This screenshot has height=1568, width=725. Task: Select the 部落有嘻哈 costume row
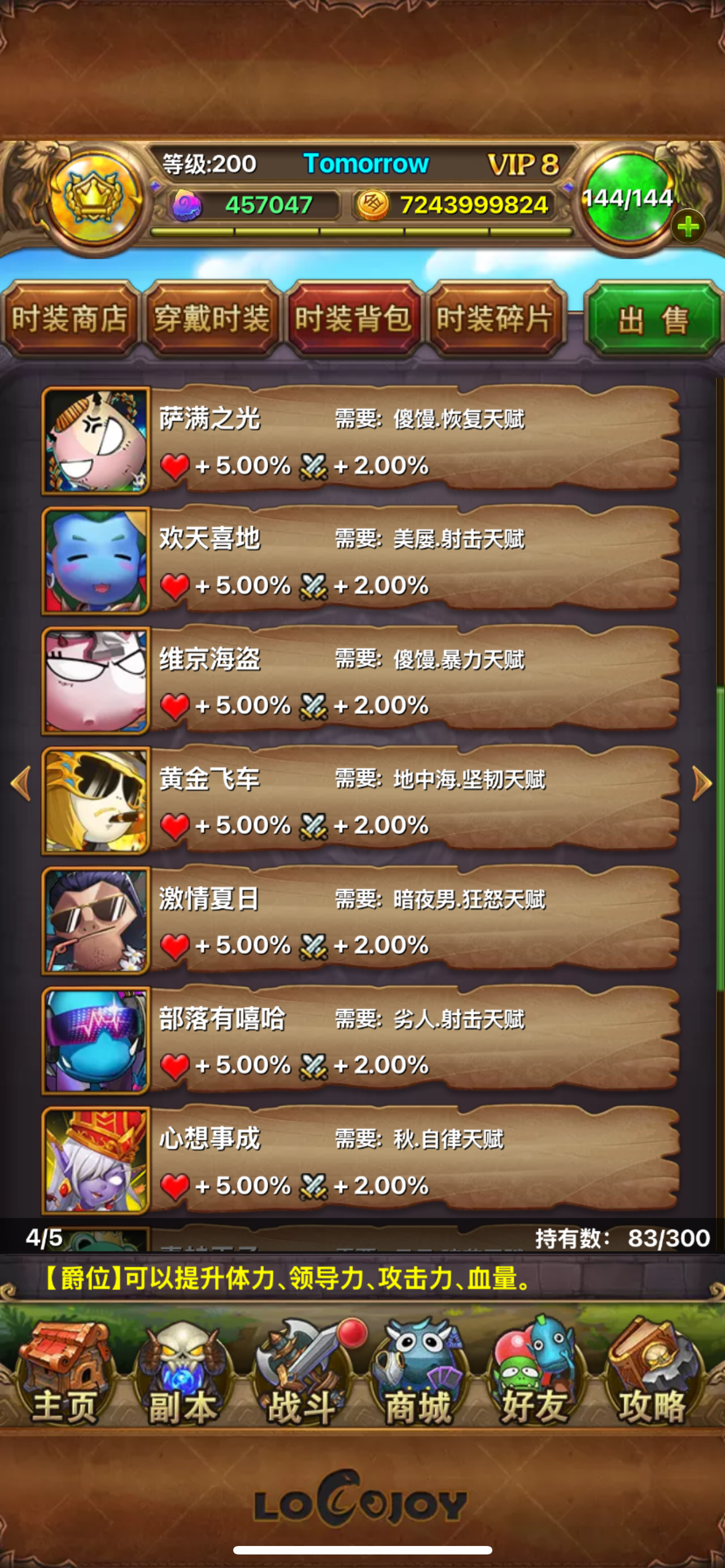tap(359, 1040)
